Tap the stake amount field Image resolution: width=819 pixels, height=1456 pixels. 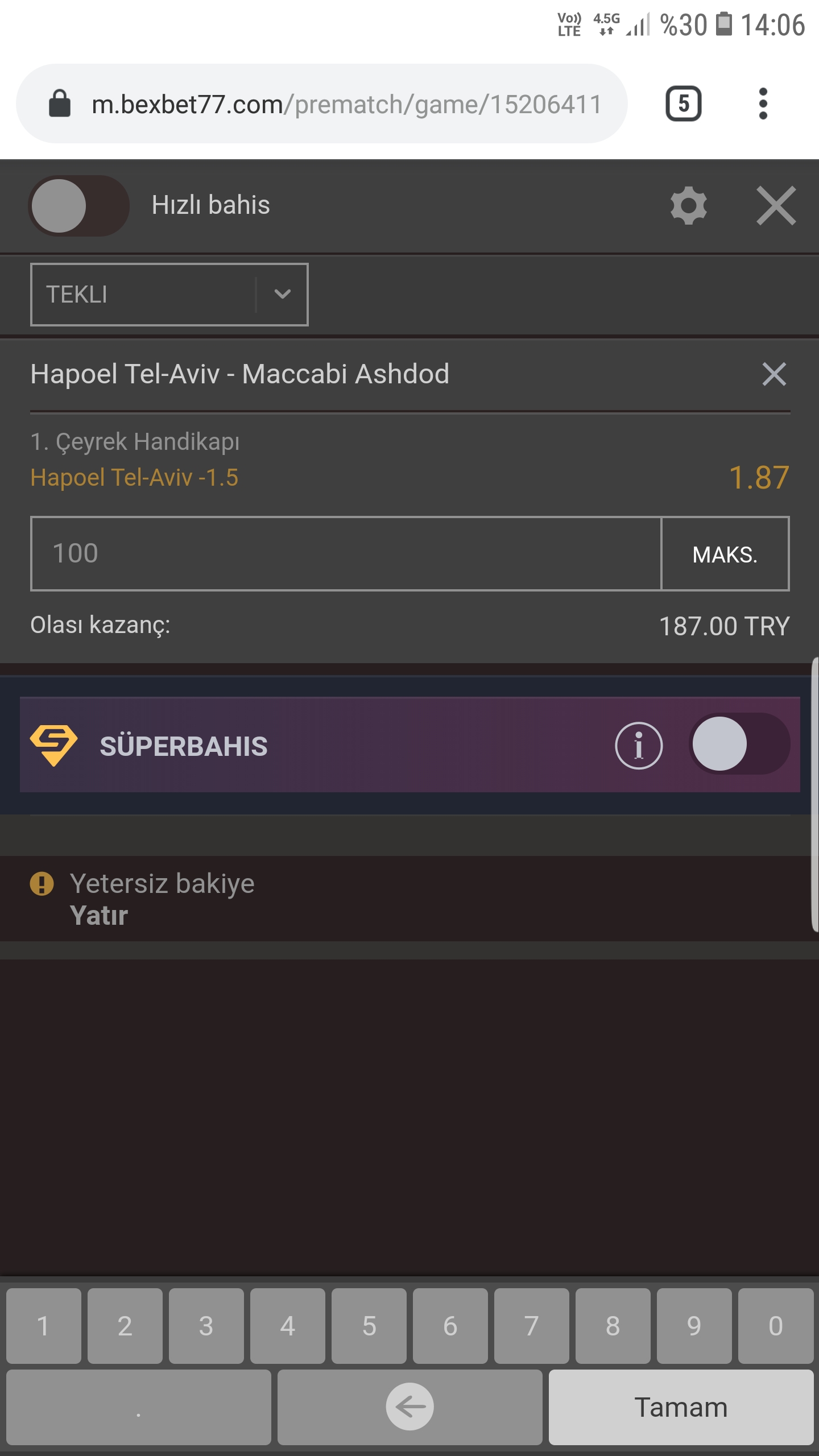point(346,553)
